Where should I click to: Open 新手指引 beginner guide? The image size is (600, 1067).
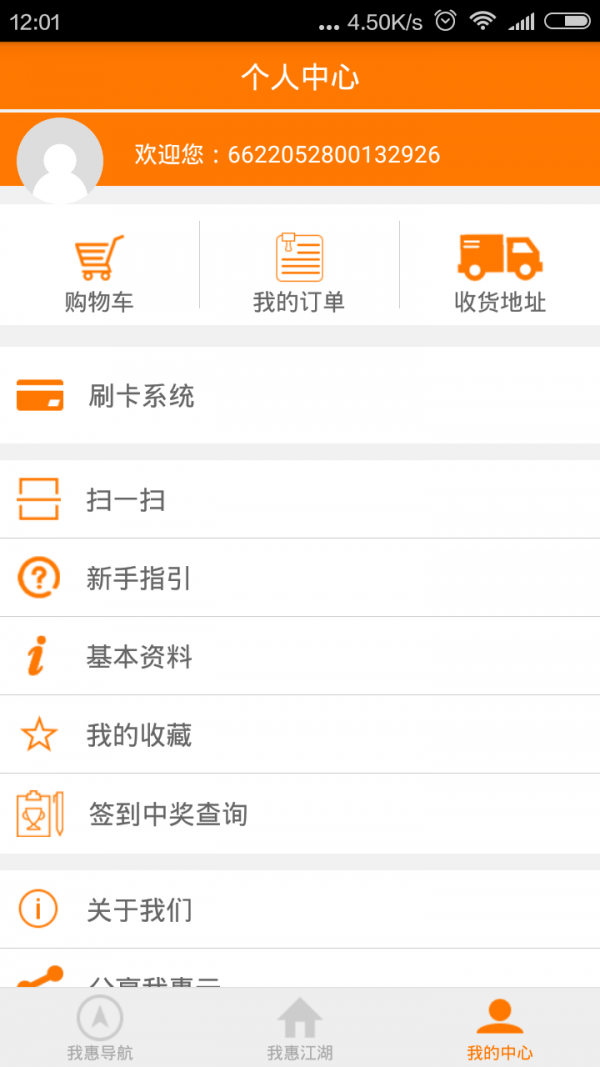[x=300, y=578]
